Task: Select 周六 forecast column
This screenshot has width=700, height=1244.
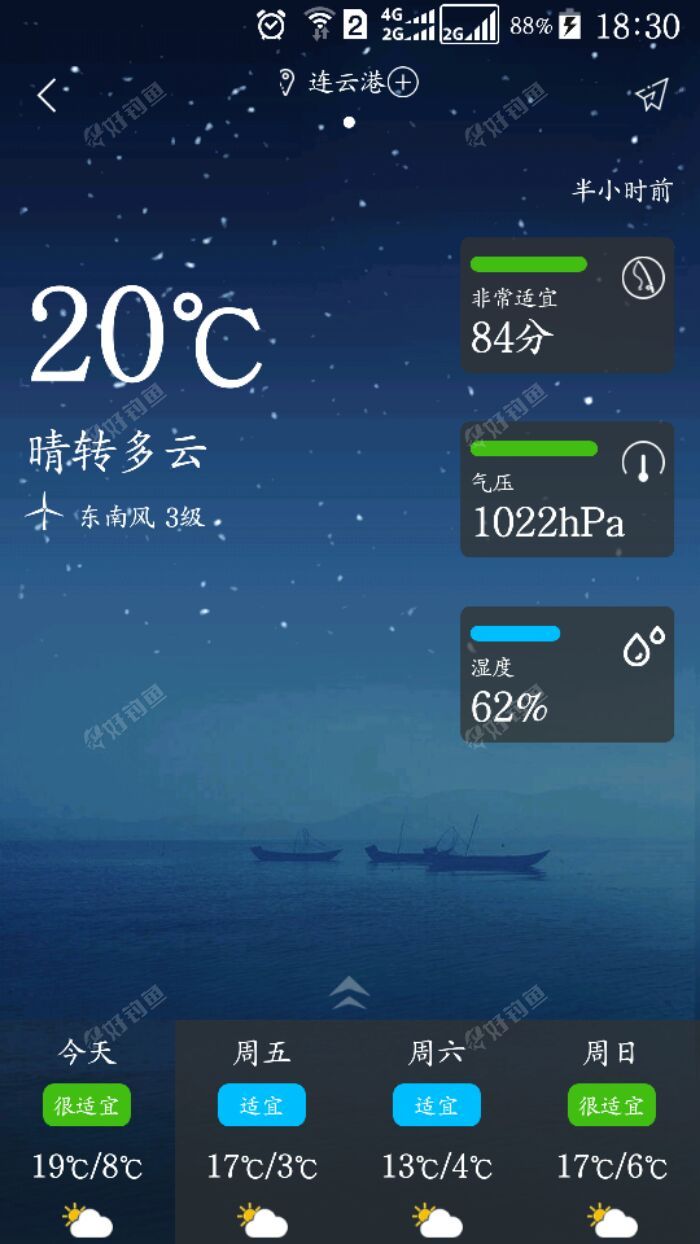Action: tap(437, 1130)
